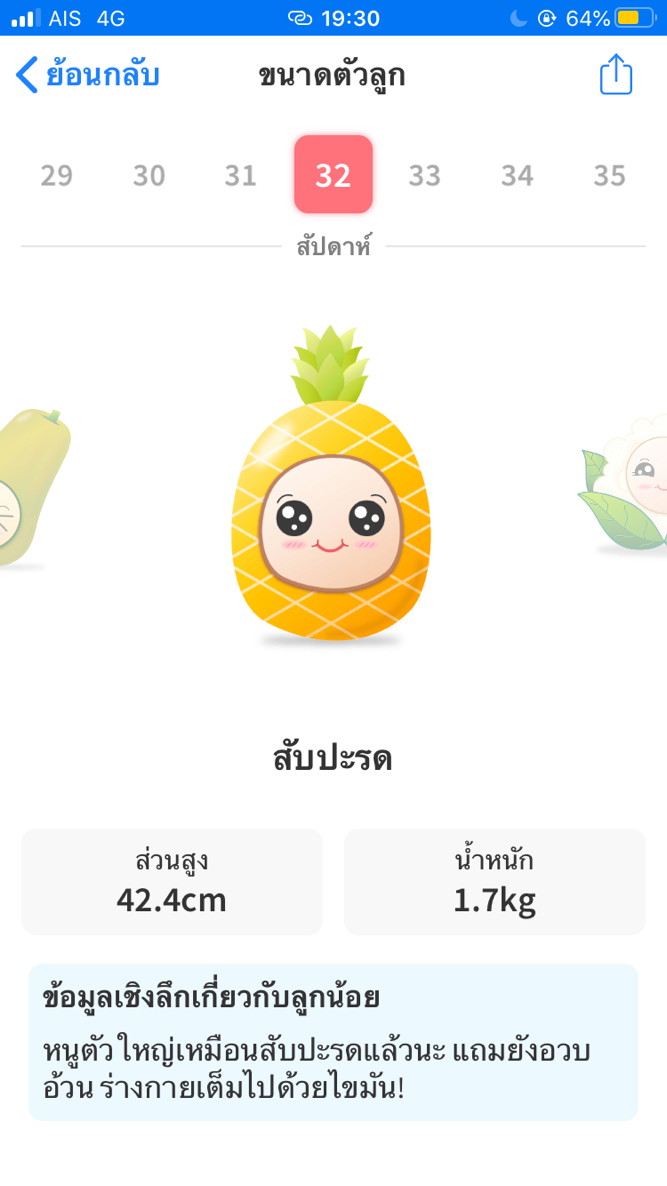Select week 31

click(x=241, y=176)
